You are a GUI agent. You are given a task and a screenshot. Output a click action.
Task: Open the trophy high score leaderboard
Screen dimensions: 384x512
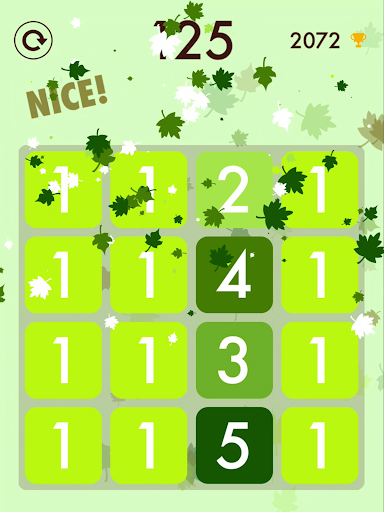click(358, 40)
